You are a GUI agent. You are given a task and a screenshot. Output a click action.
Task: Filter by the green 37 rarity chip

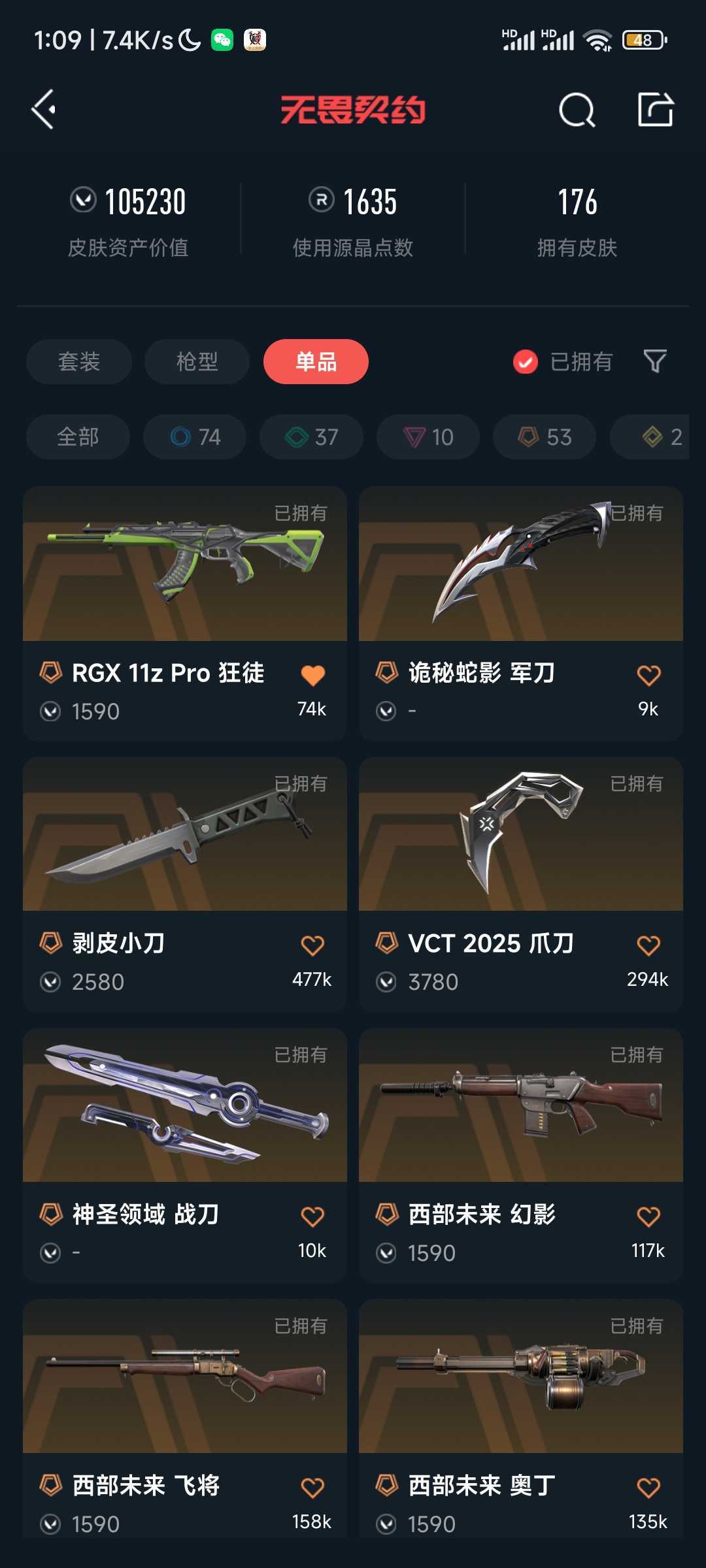311,436
